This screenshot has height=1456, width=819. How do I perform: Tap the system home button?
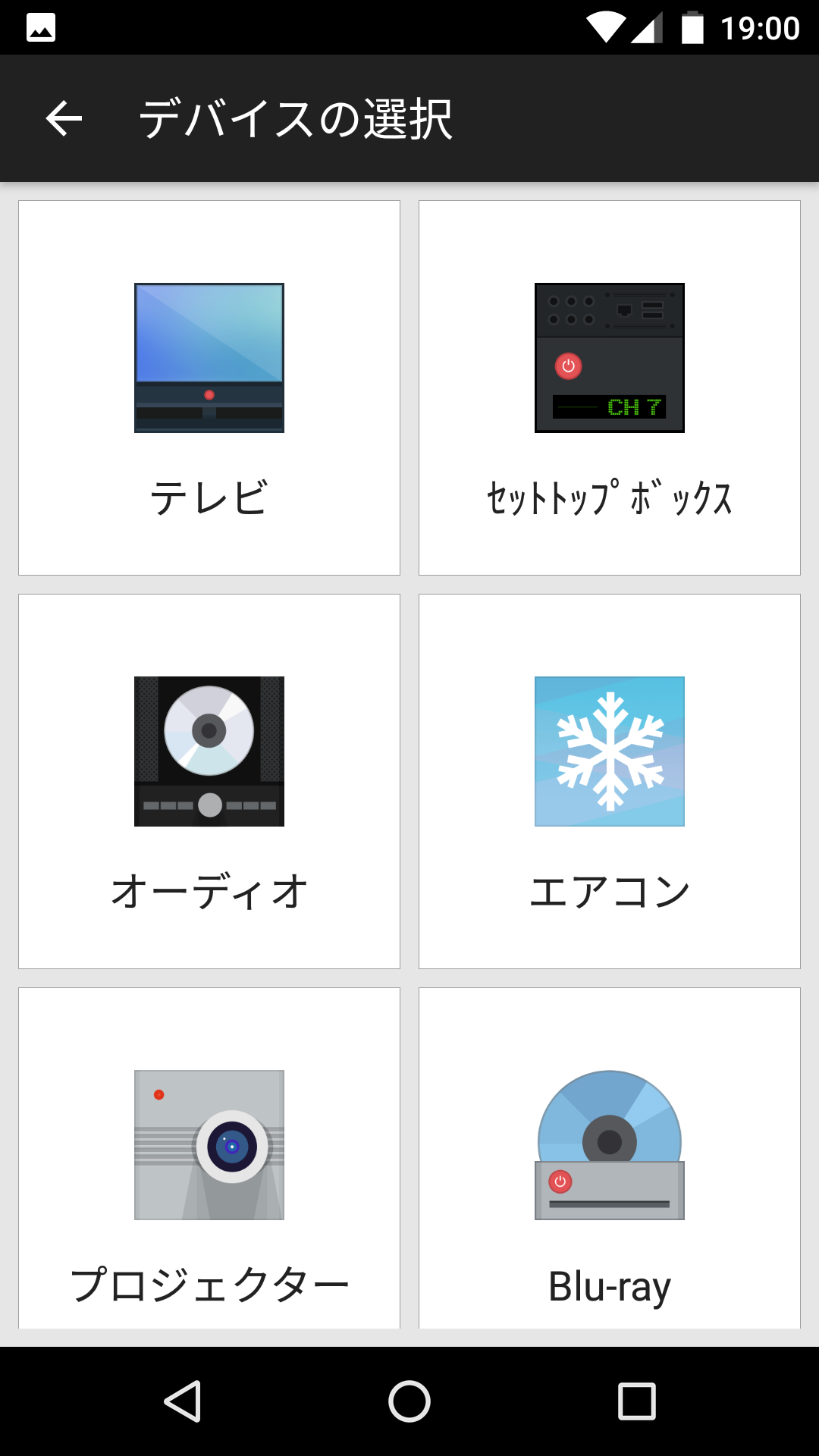tap(409, 1401)
